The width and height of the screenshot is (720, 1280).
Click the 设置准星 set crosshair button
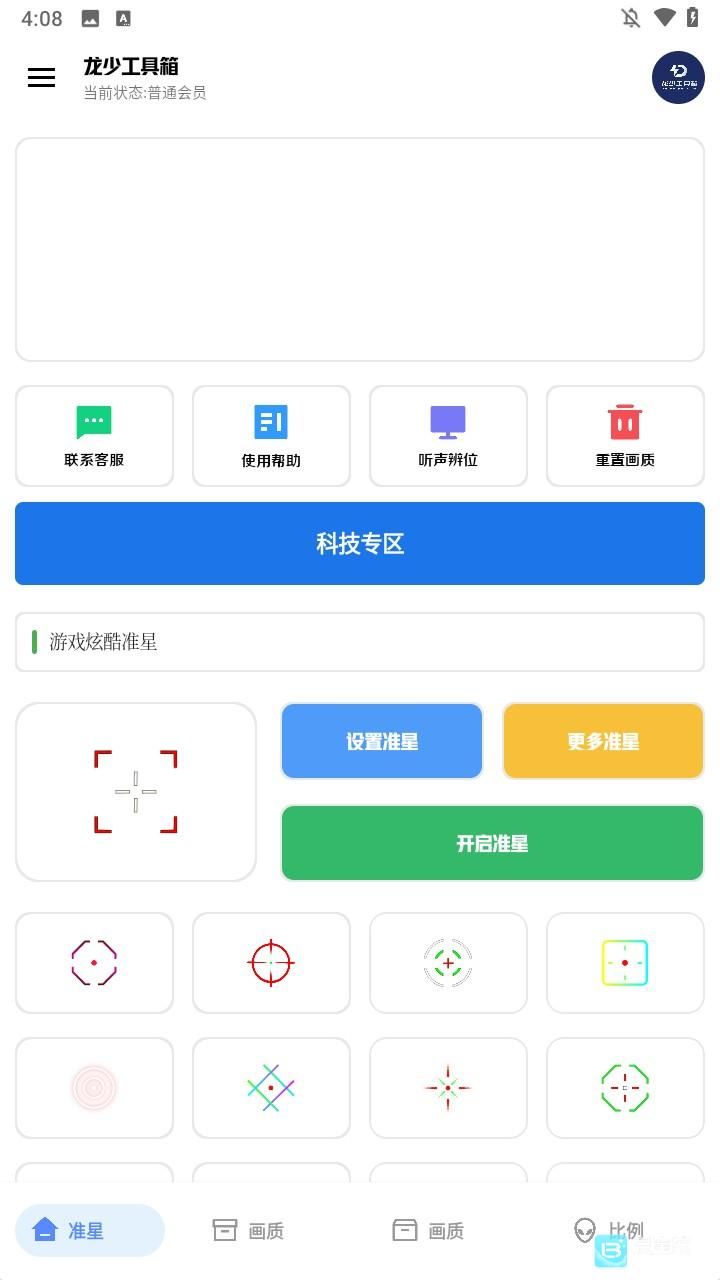tap(381, 741)
